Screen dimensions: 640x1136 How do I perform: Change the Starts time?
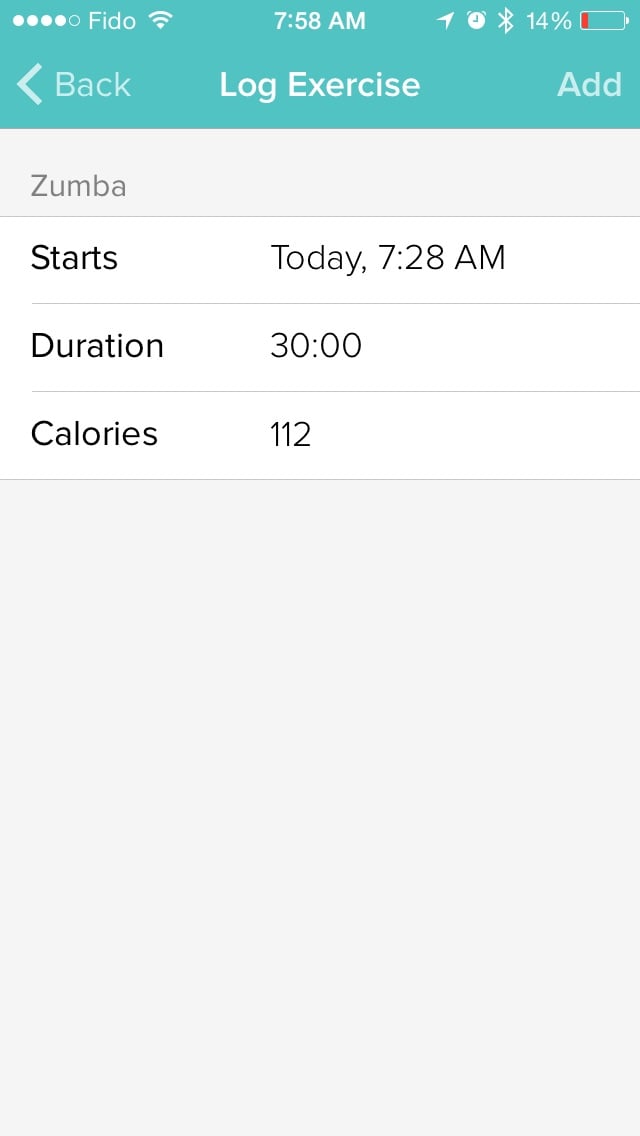point(388,259)
